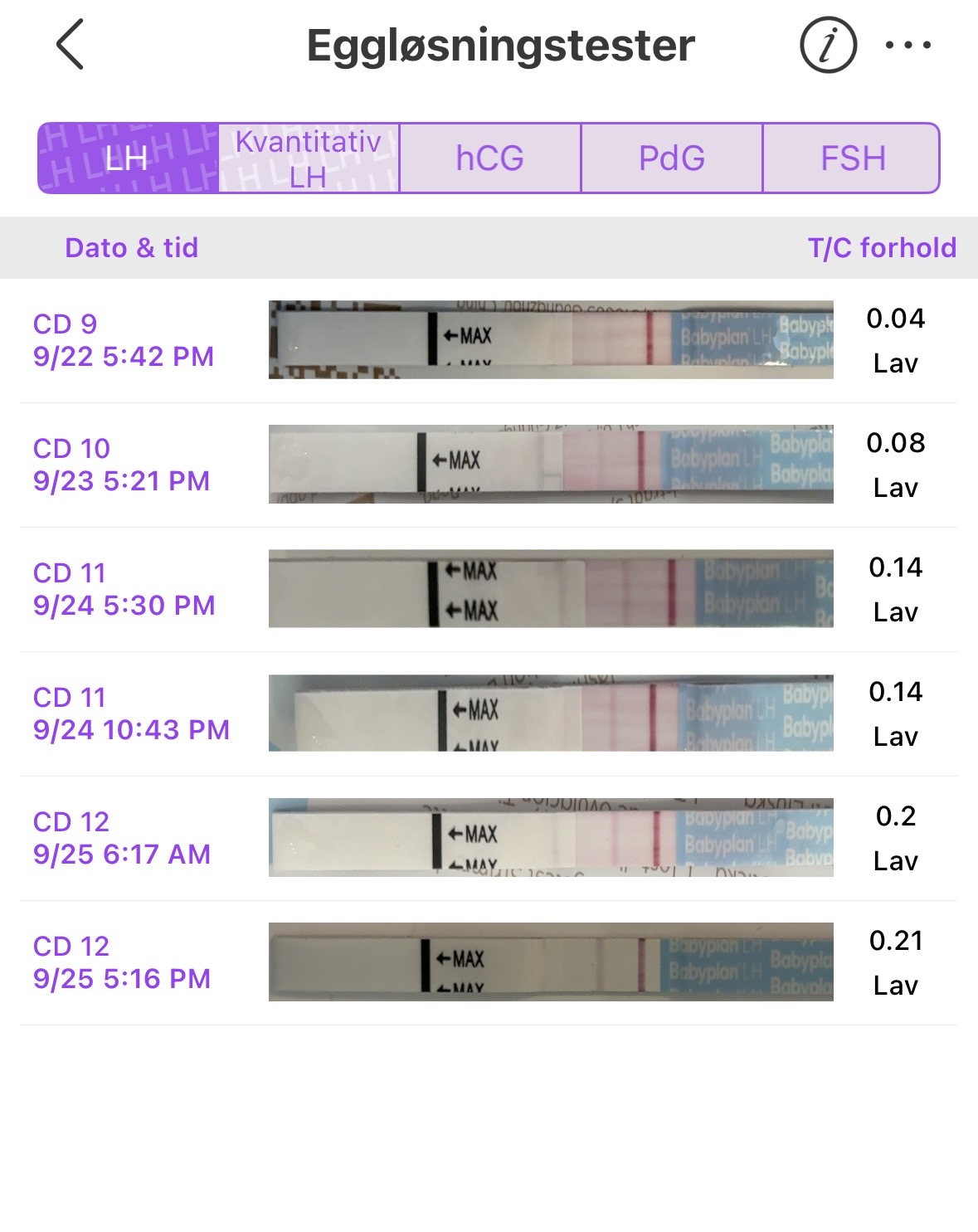Viewport: 978px width, 1232px height.
Task: Switch to the Kvantitativ LH tab
Action: [309, 158]
